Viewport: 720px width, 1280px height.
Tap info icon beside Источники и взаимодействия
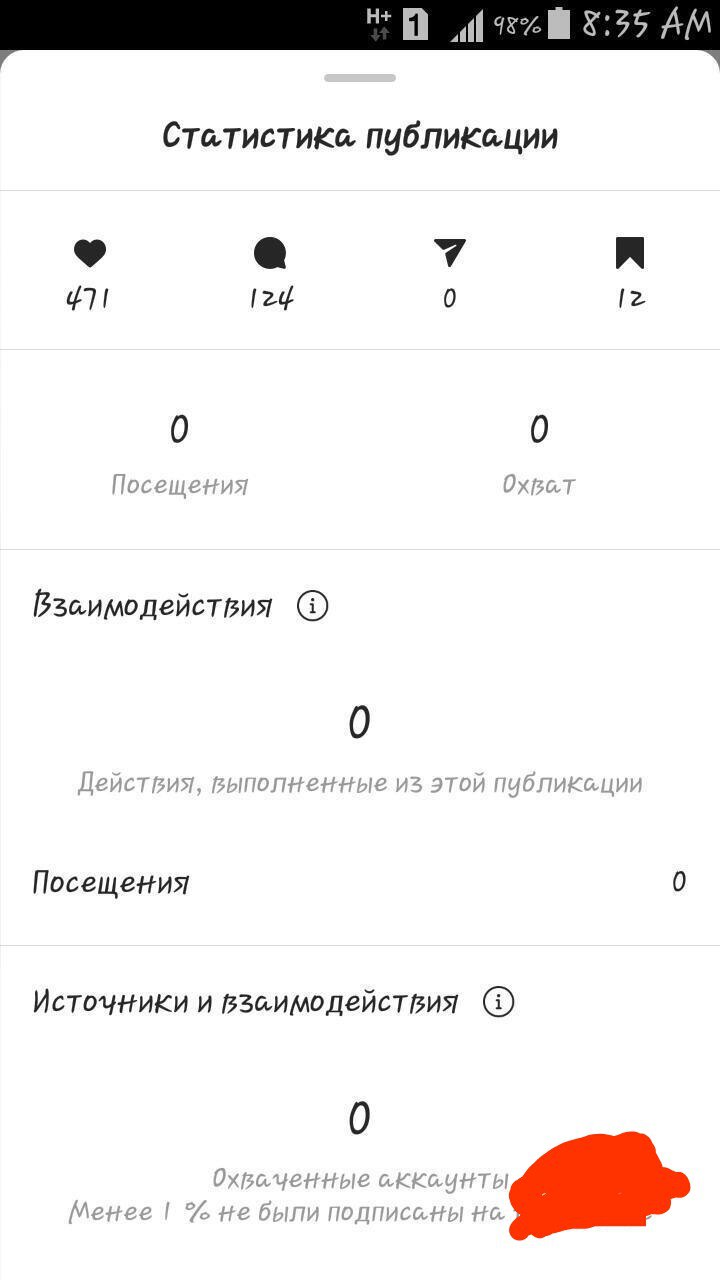coord(498,1002)
